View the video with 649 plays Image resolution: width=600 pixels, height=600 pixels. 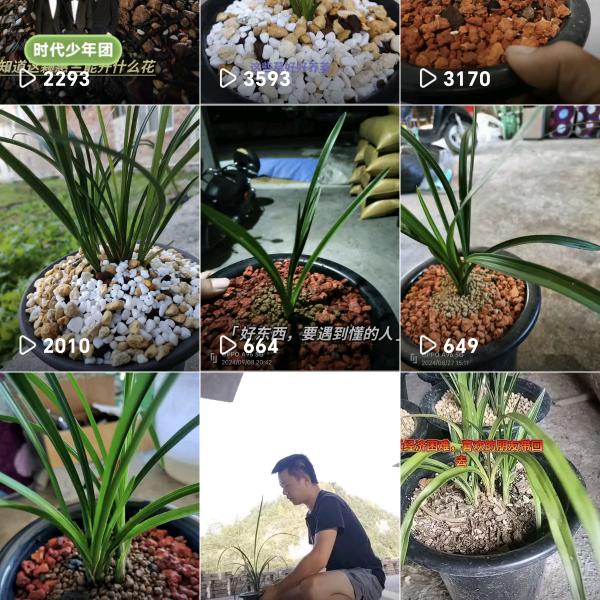click(500, 237)
